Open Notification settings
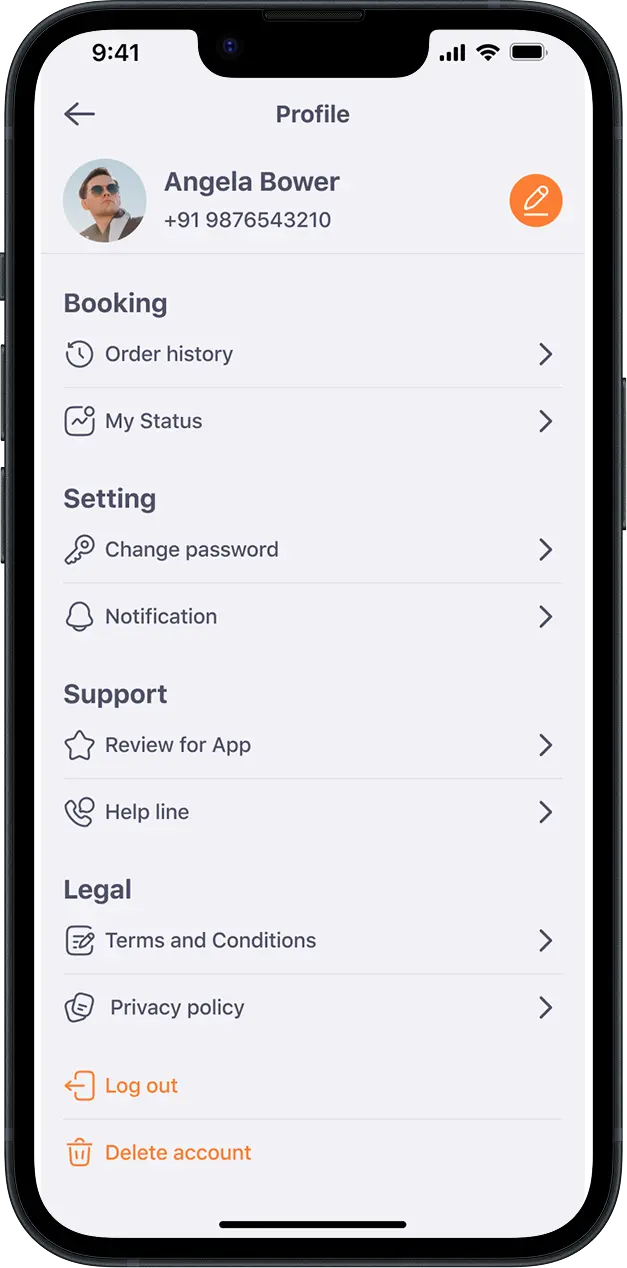This screenshot has width=627, height=1268. pyautogui.click(x=312, y=616)
